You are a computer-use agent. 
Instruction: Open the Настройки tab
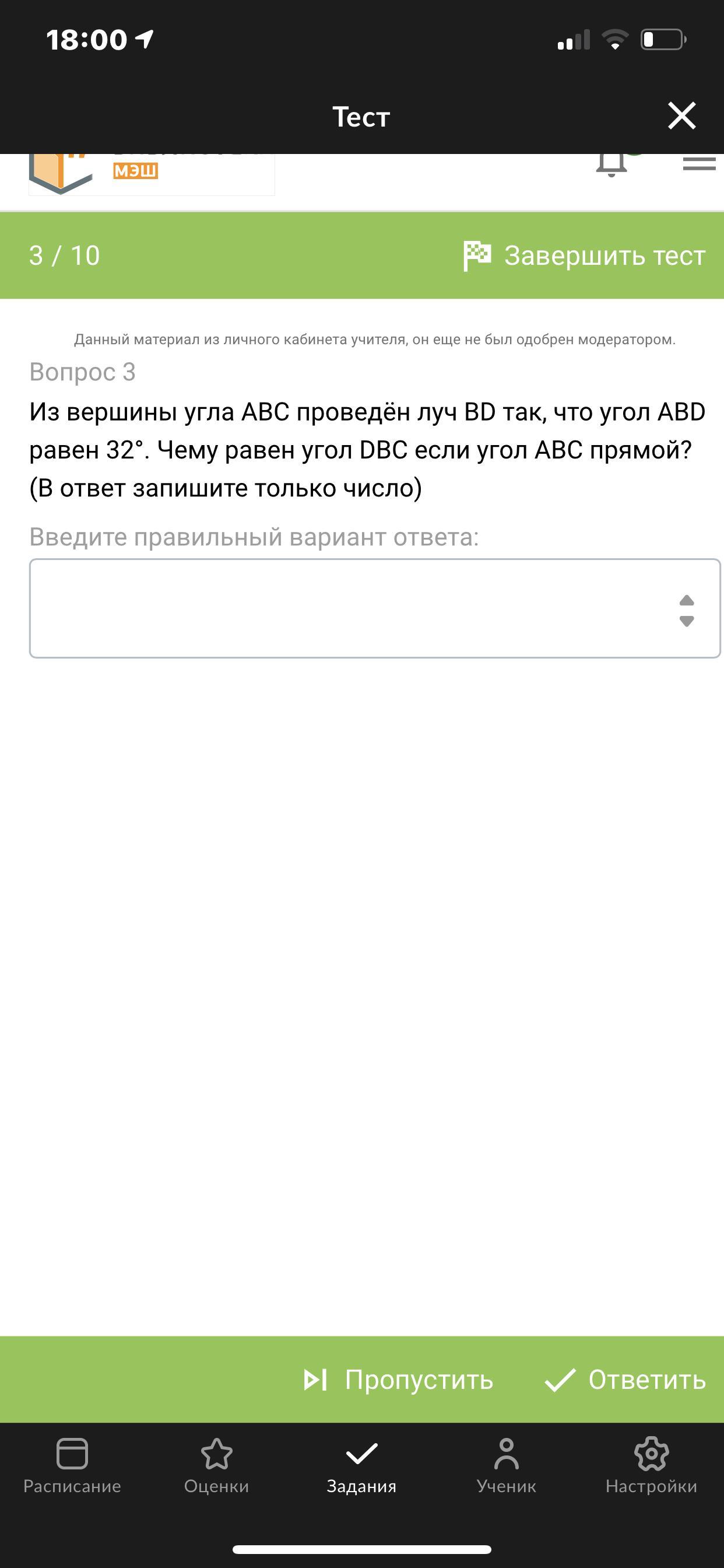(651, 1466)
